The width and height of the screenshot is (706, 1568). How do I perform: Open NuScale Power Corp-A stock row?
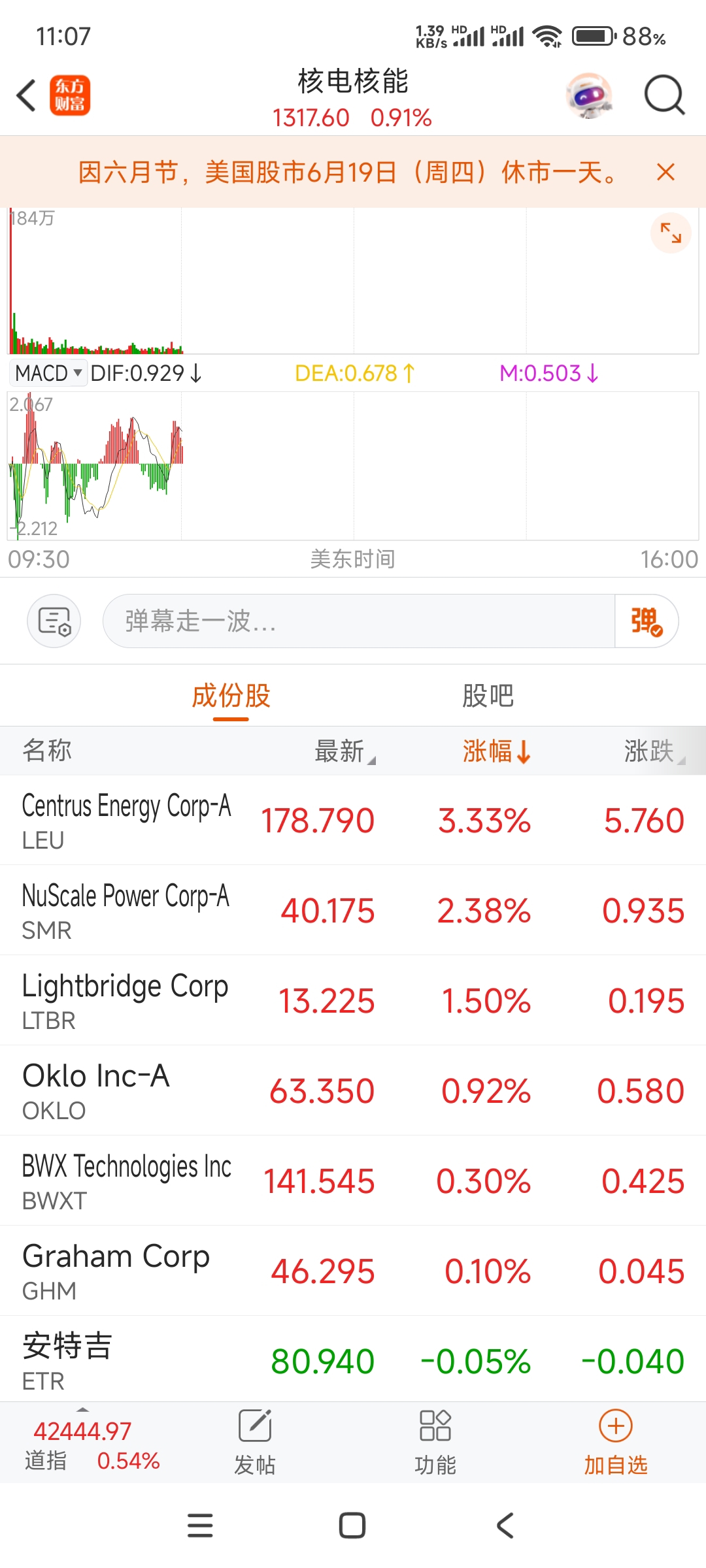(353, 911)
